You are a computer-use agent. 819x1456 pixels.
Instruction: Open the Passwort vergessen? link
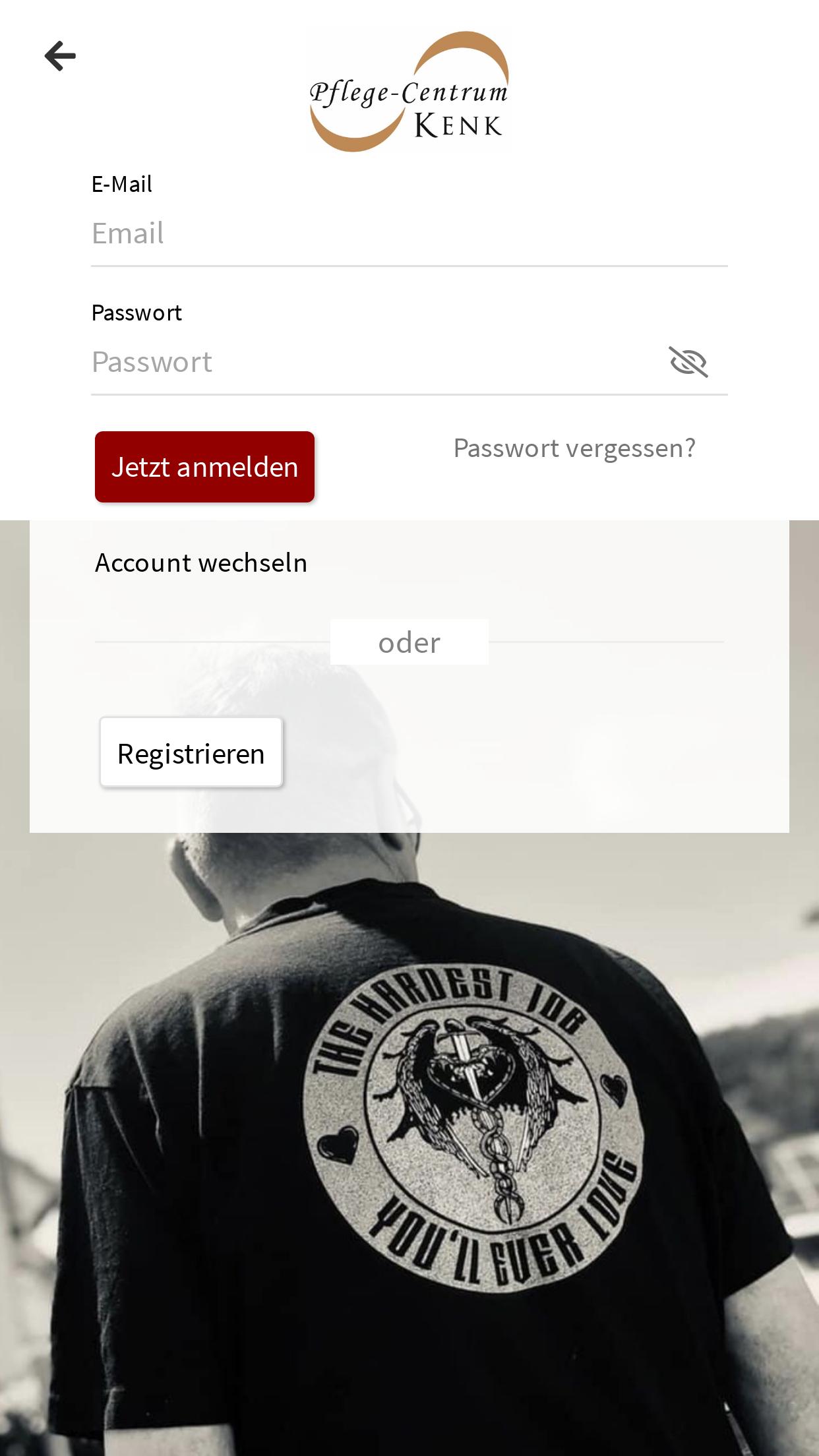coord(574,448)
